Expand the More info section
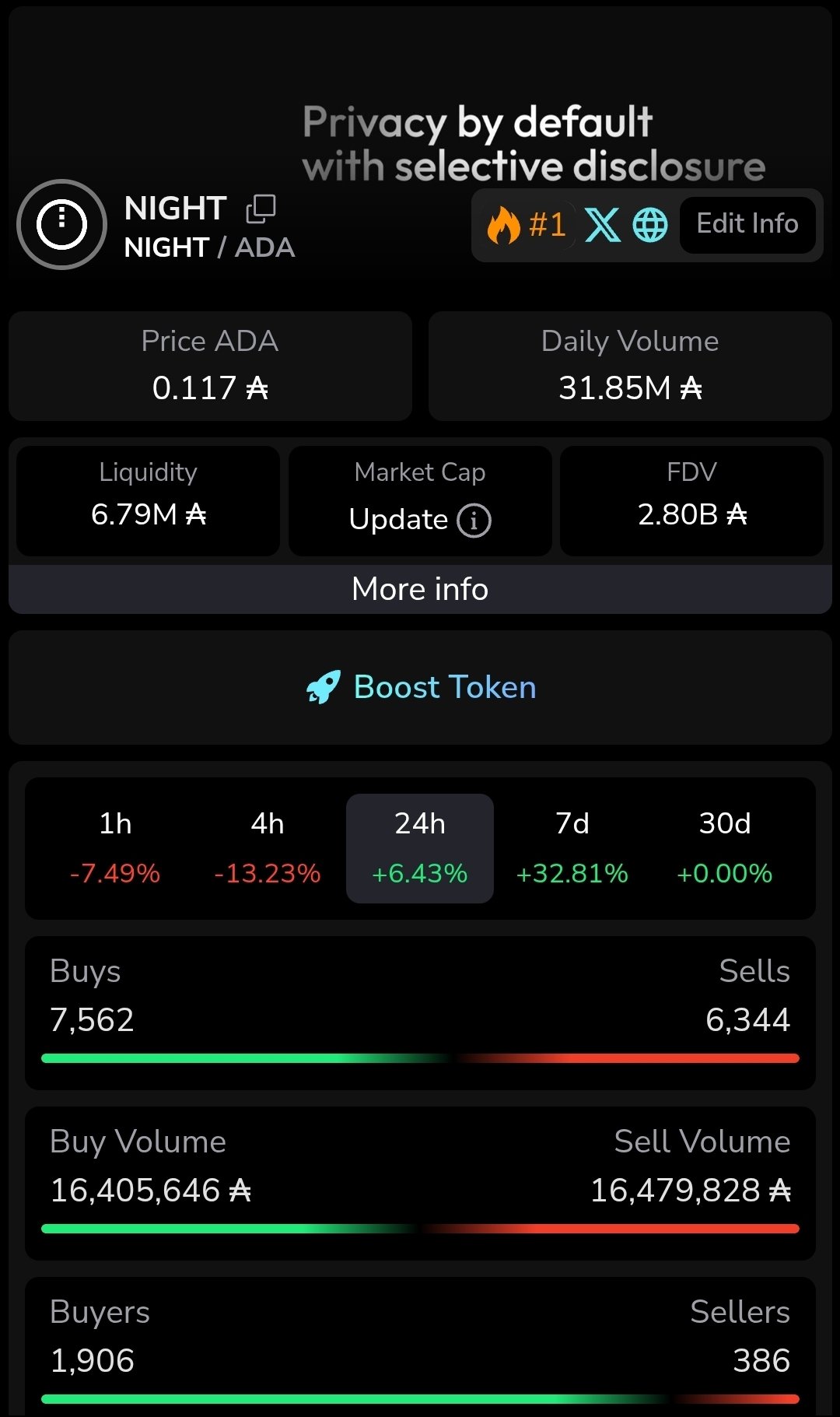840x1417 pixels. (420, 589)
